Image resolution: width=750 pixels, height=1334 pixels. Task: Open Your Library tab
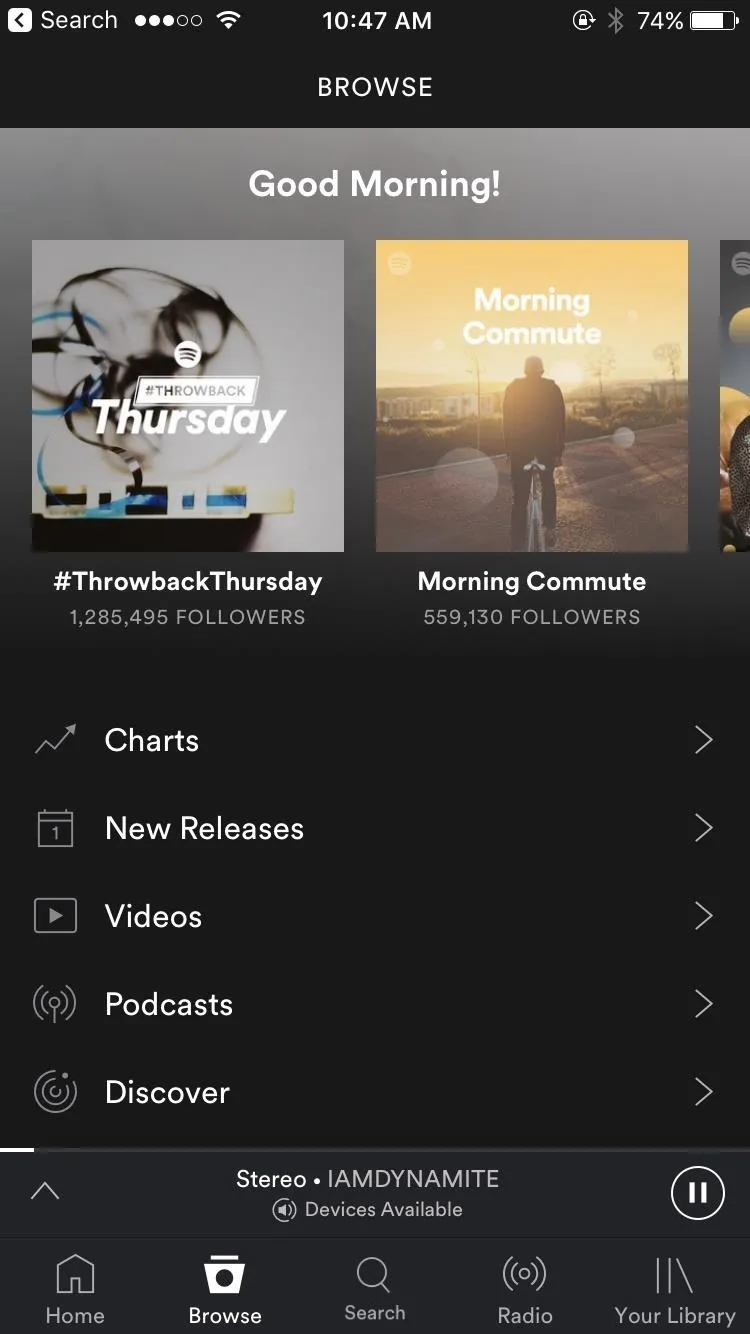click(x=675, y=1289)
